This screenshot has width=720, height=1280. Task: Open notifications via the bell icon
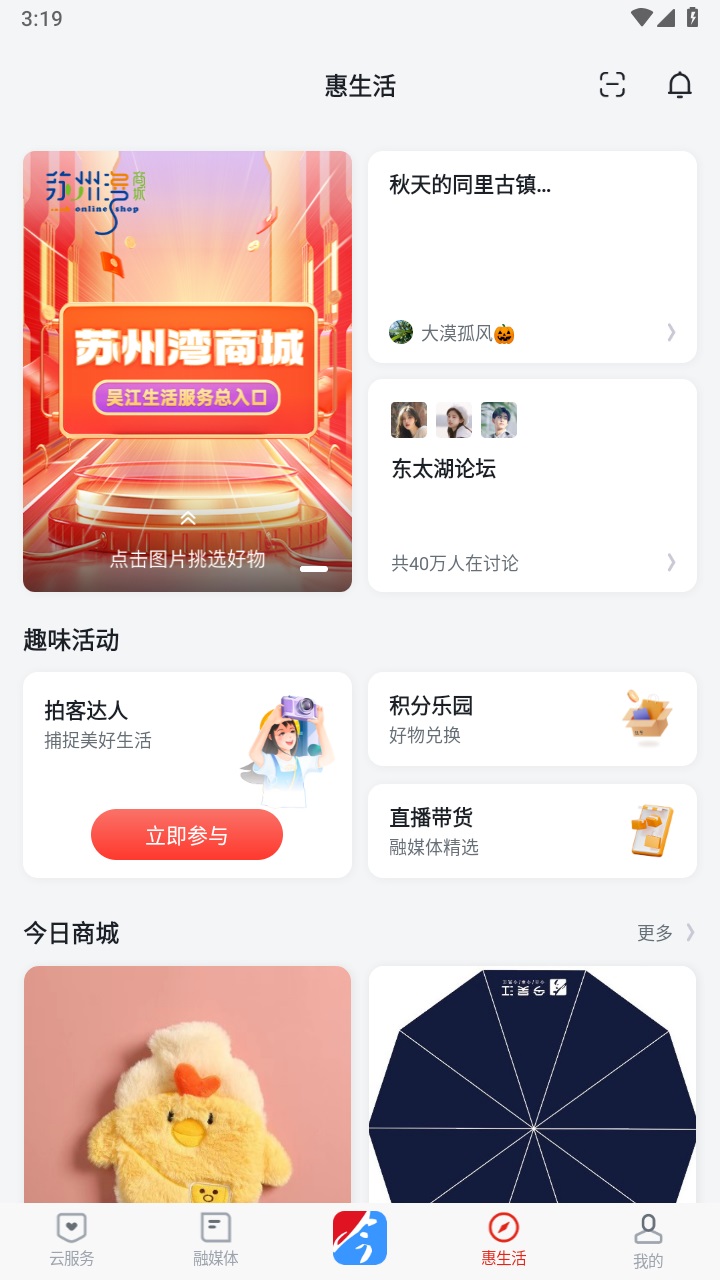coord(679,85)
